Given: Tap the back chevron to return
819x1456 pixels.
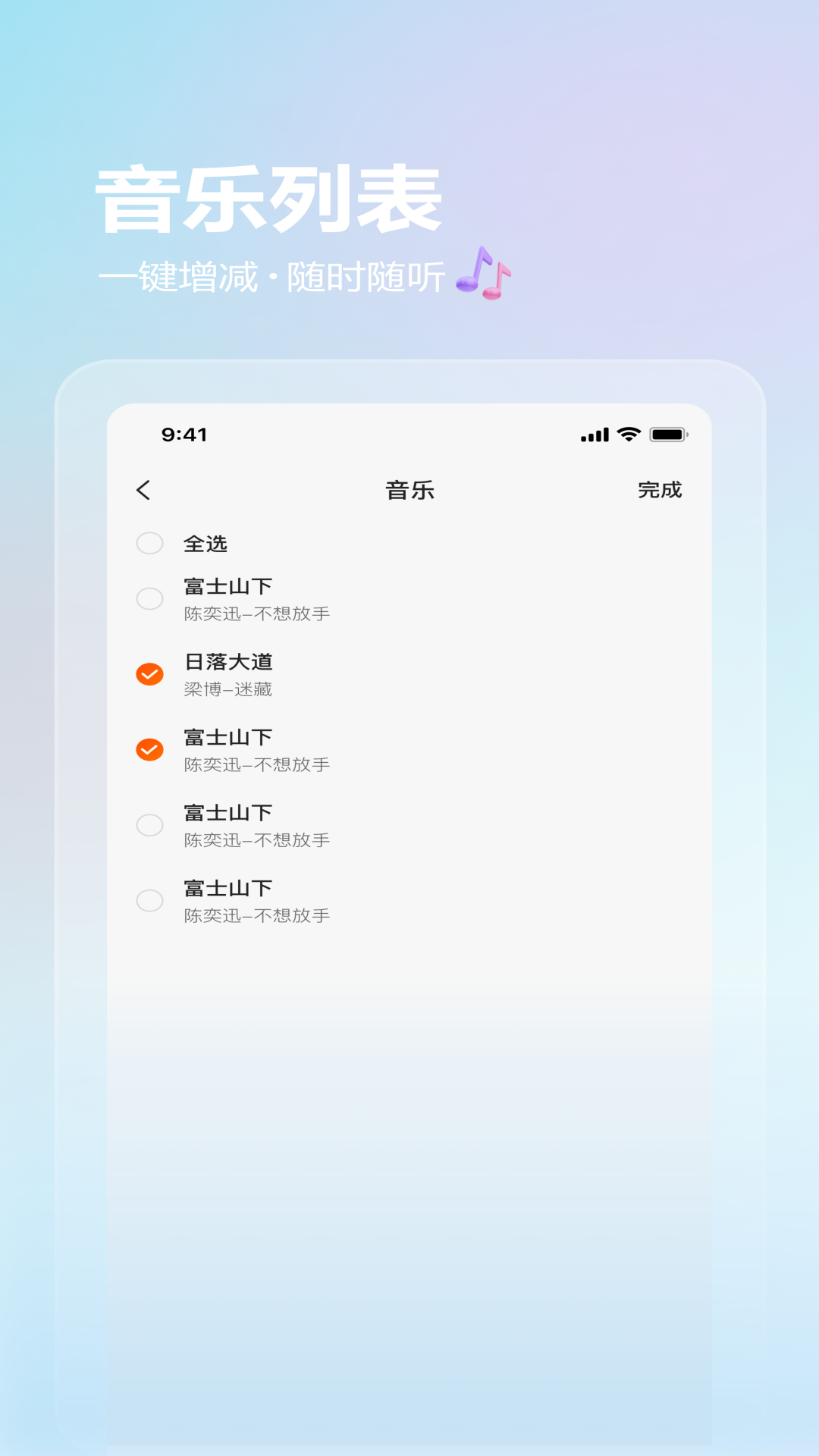Looking at the screenshot, I should [x=143, y=490].
